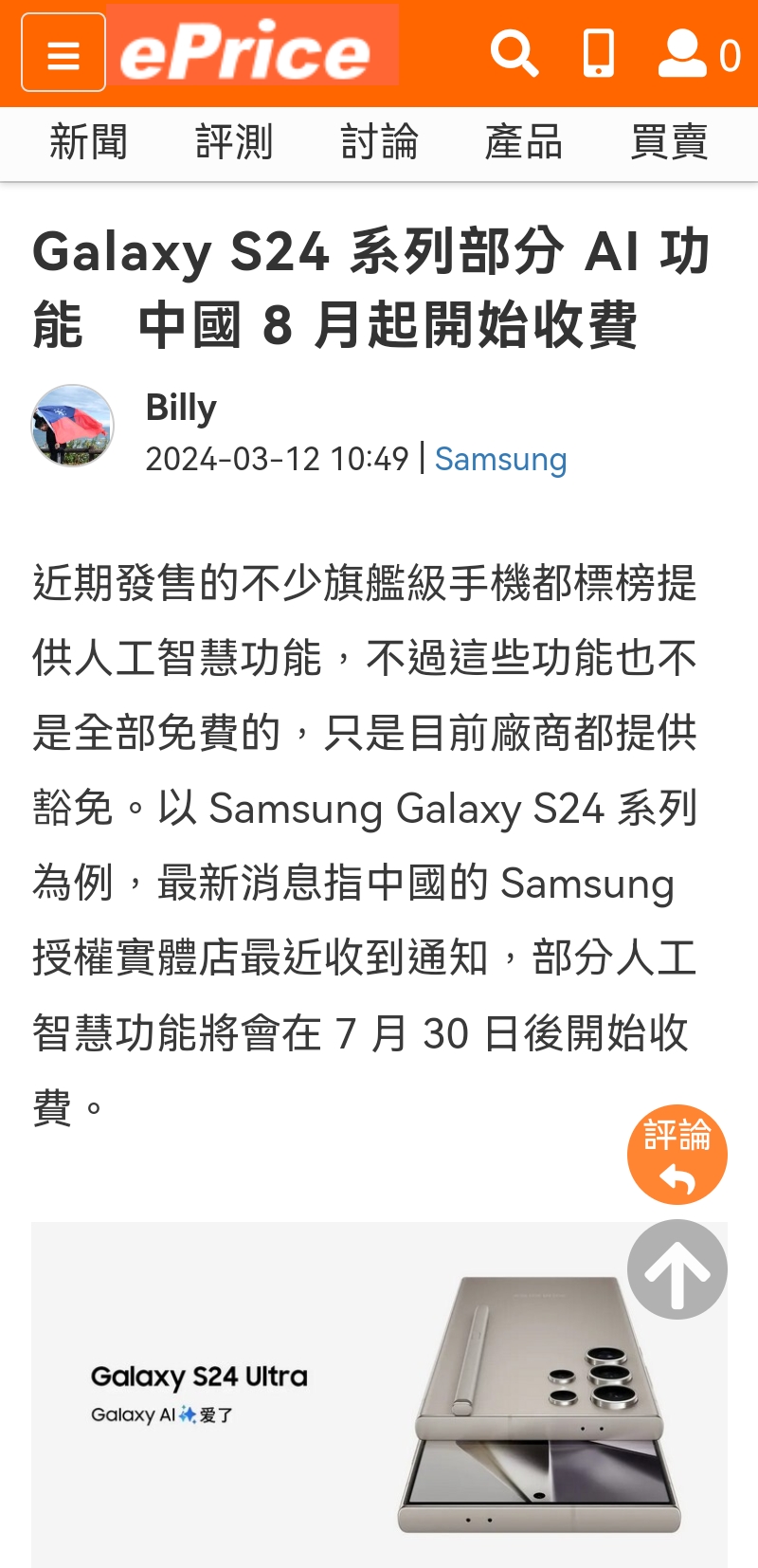
Task: Go to the 討論 section
Action: 379,142
